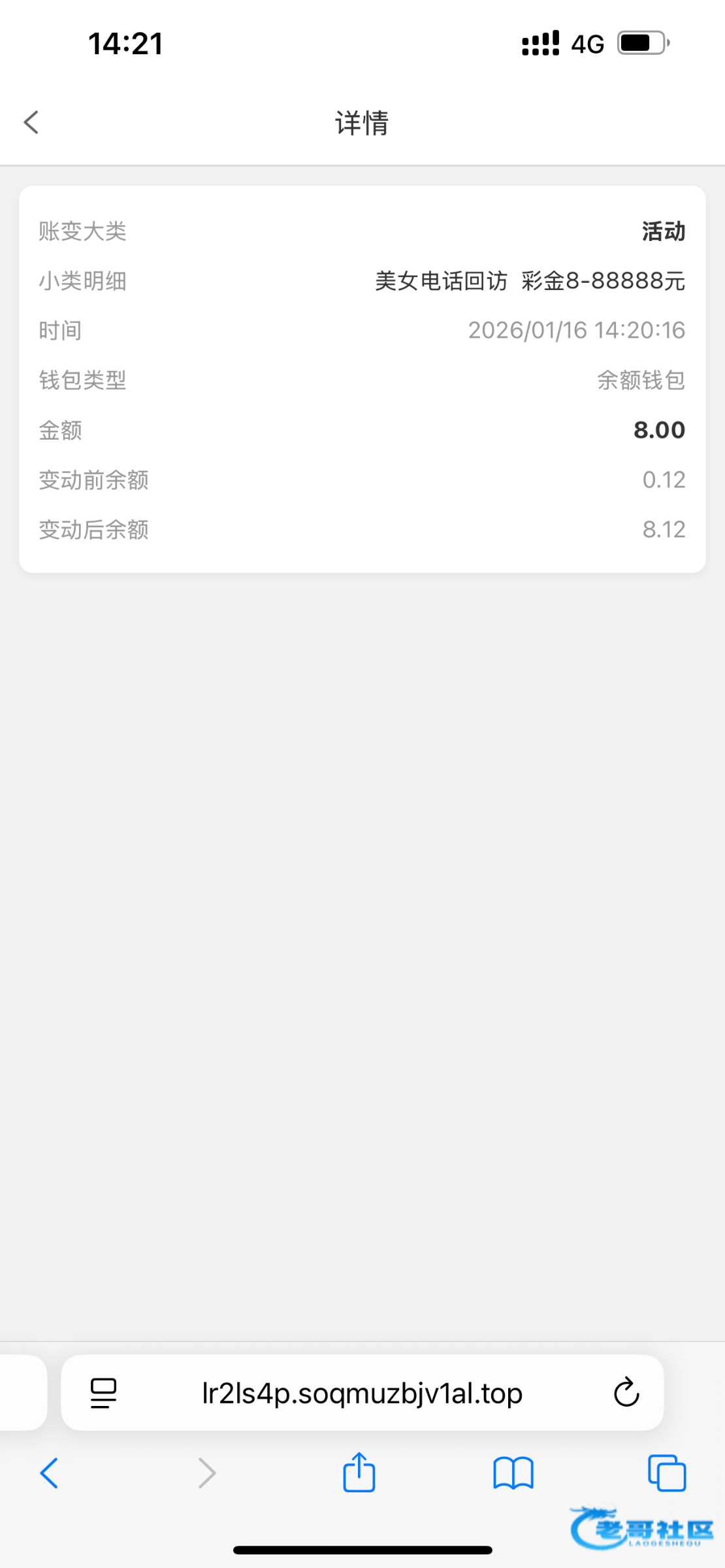
Task: Open the page settings menu in address bar
Action: (103, 1393)
